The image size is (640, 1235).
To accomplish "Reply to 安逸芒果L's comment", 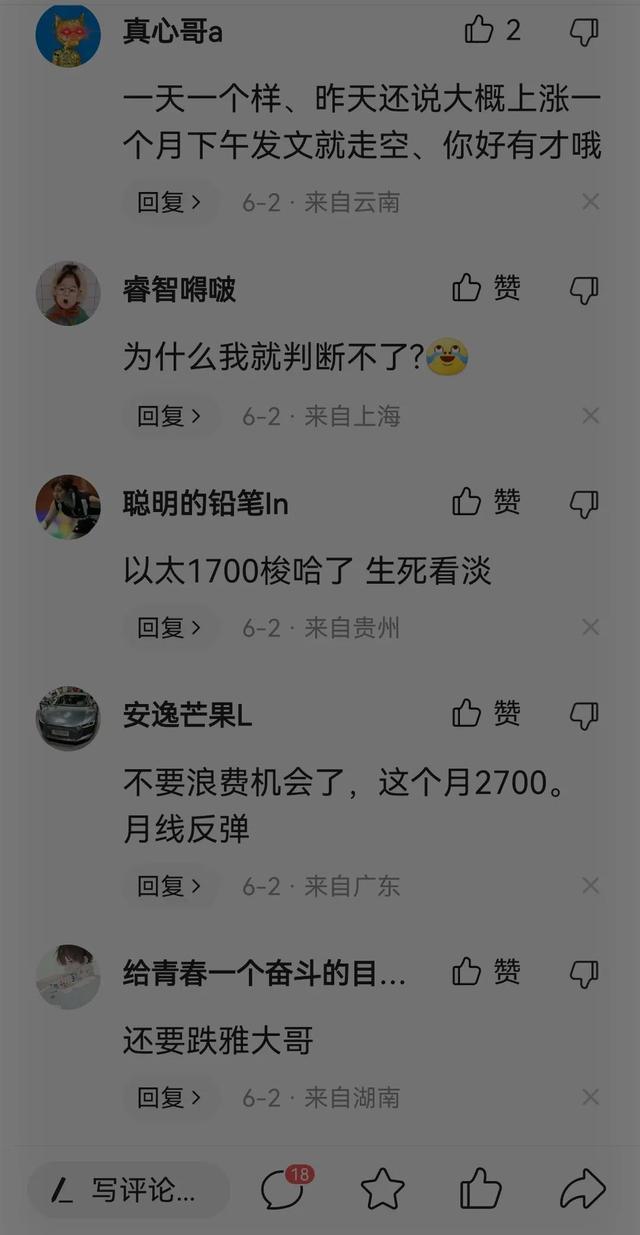I will click(169, 886).
